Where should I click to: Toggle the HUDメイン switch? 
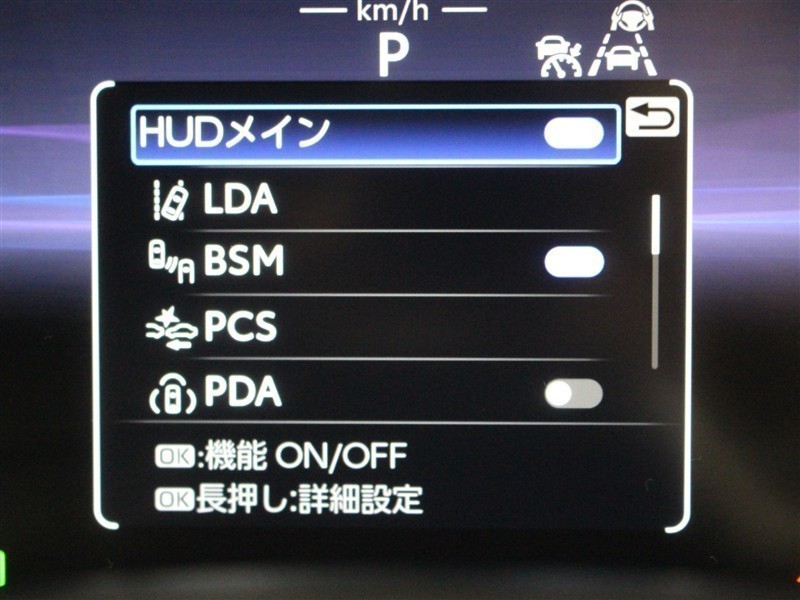[574, 133]
